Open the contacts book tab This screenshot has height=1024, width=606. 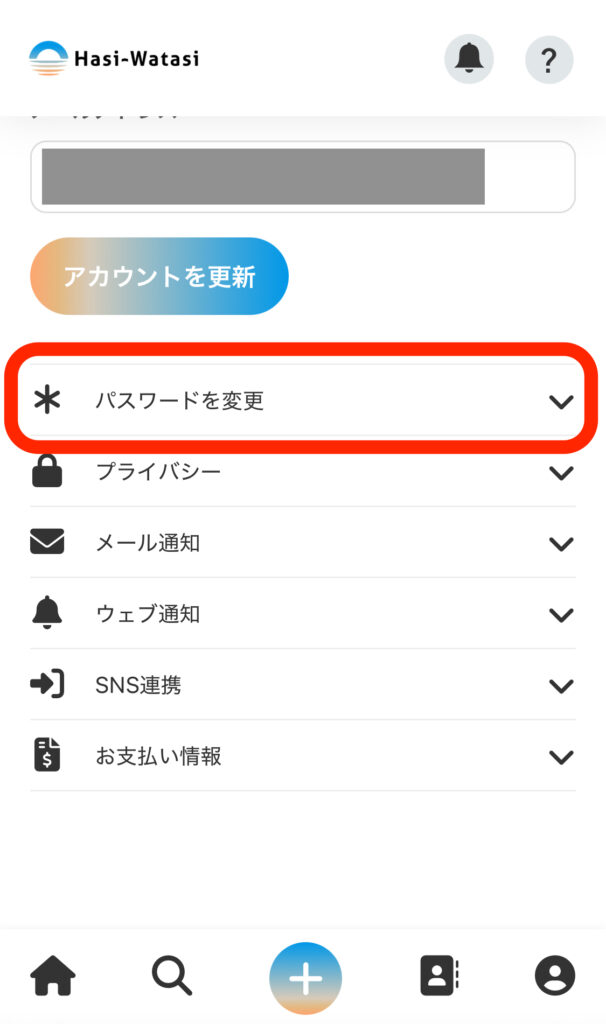tap(438, 975)
